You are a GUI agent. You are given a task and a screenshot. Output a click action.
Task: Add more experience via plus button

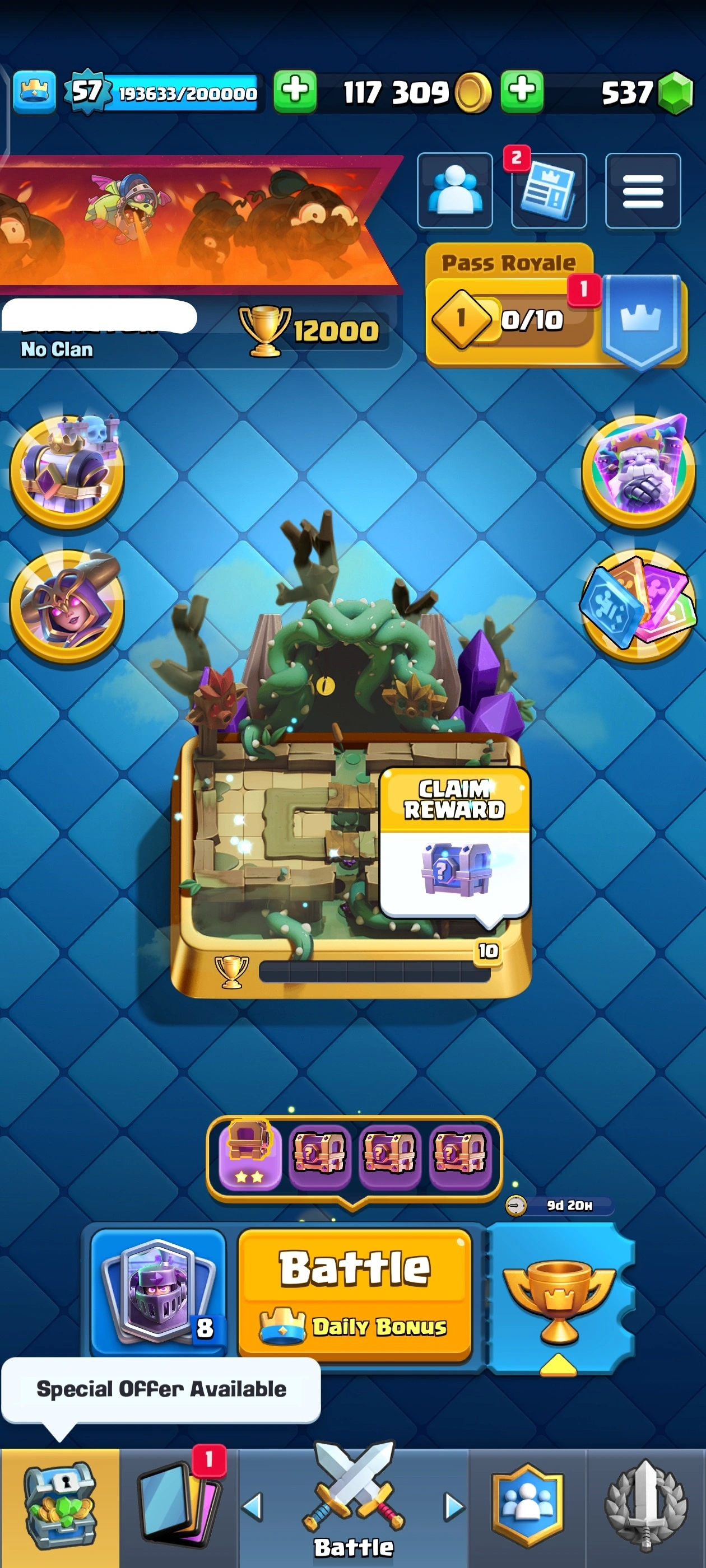[x=295, y=91]
